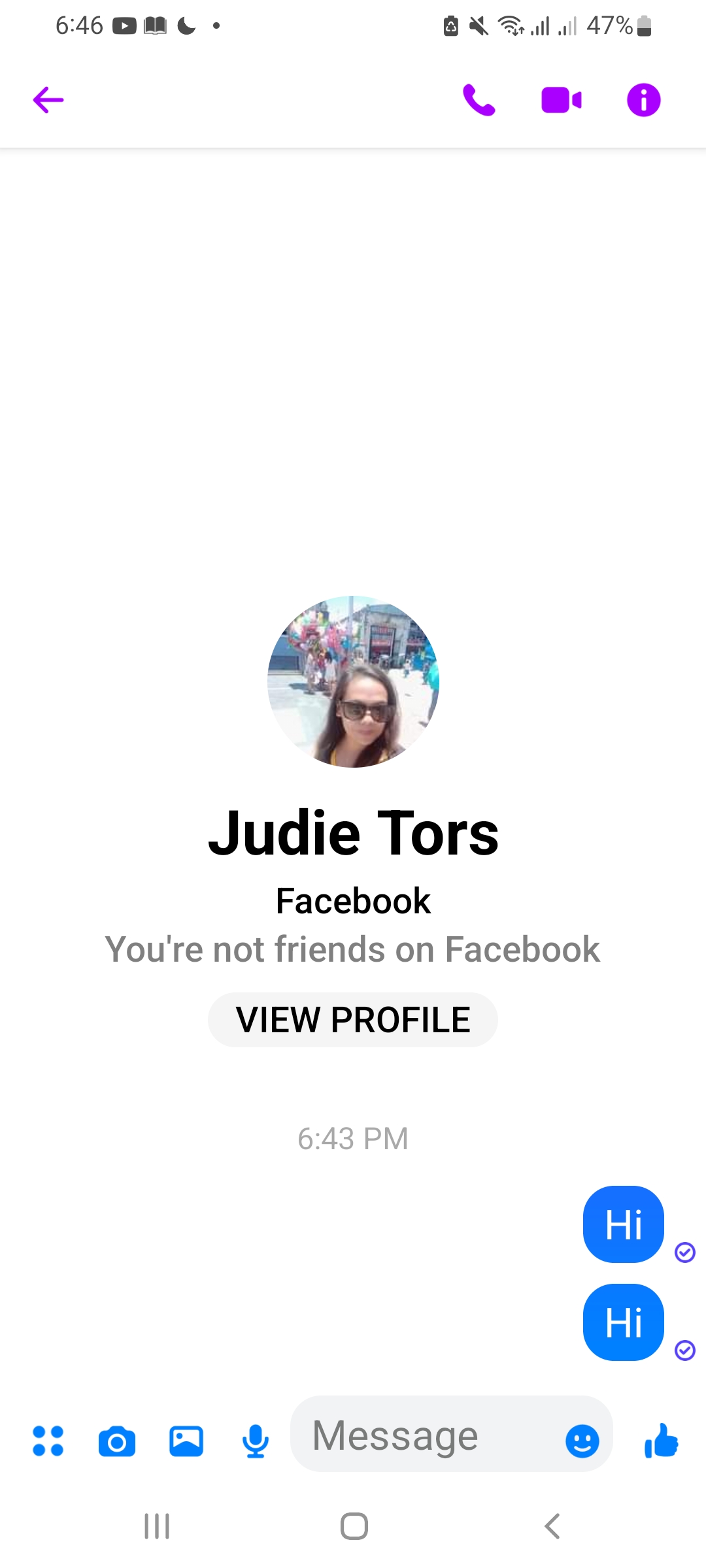Tap the VIEW PROFILE button

point(353,1020)
